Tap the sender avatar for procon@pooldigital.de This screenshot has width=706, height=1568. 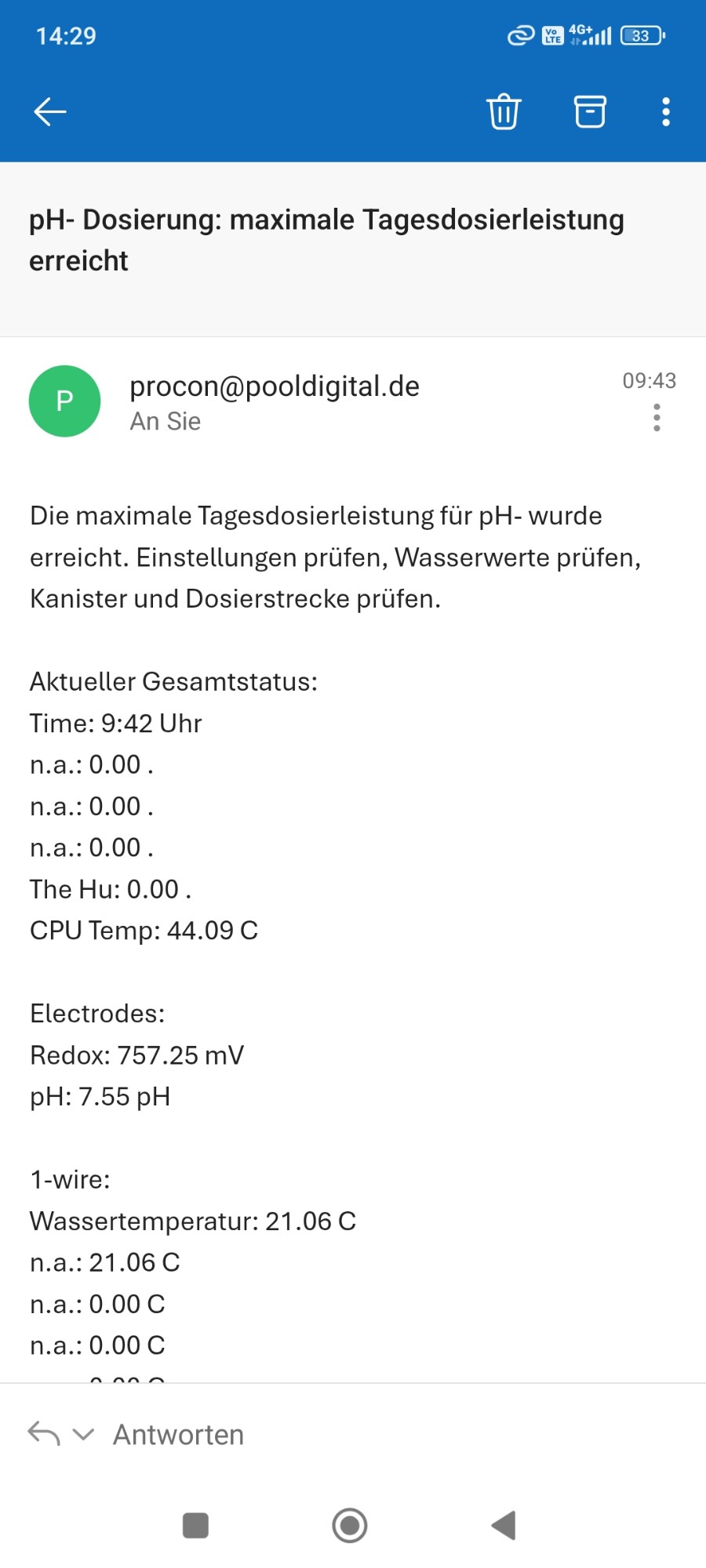coord(65,401)
